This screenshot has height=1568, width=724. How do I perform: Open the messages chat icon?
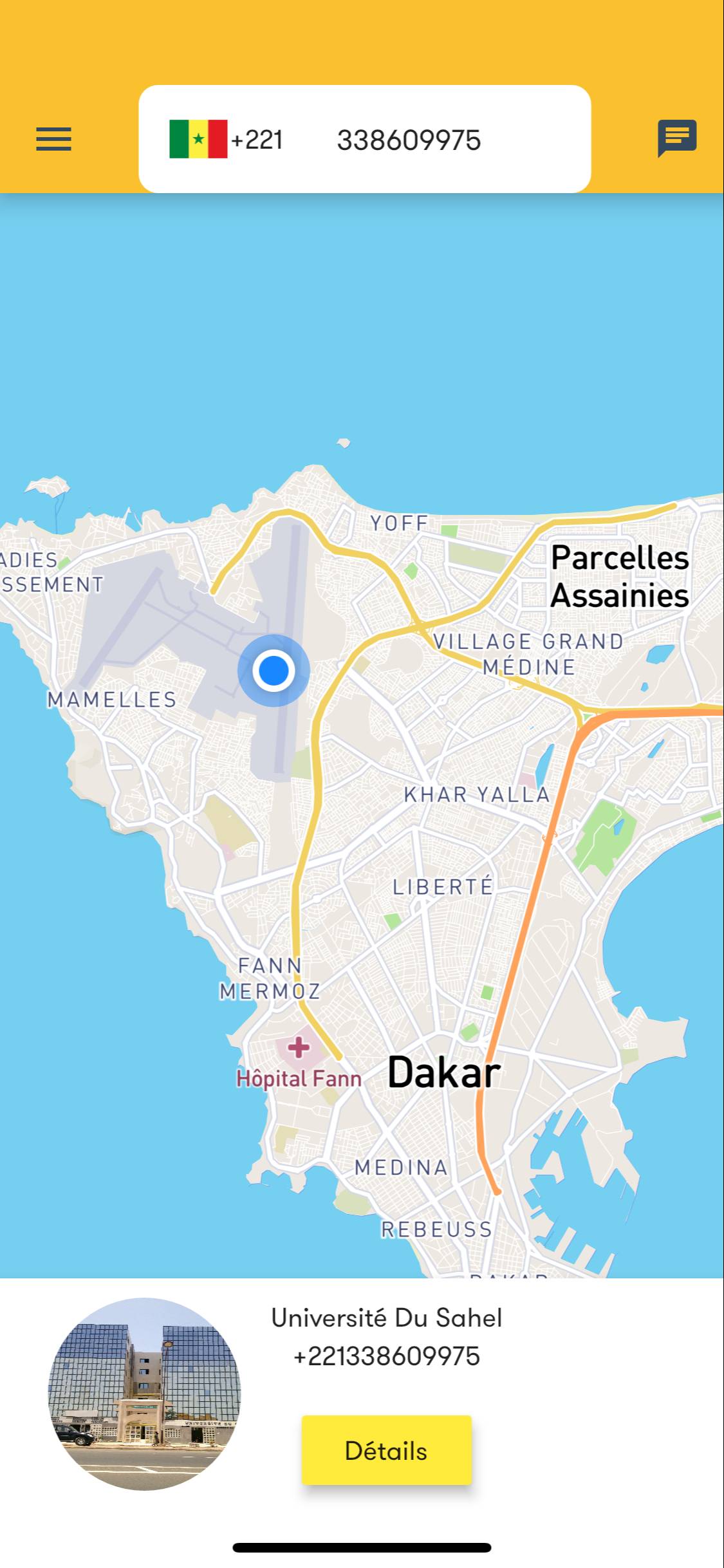point(676,138)
